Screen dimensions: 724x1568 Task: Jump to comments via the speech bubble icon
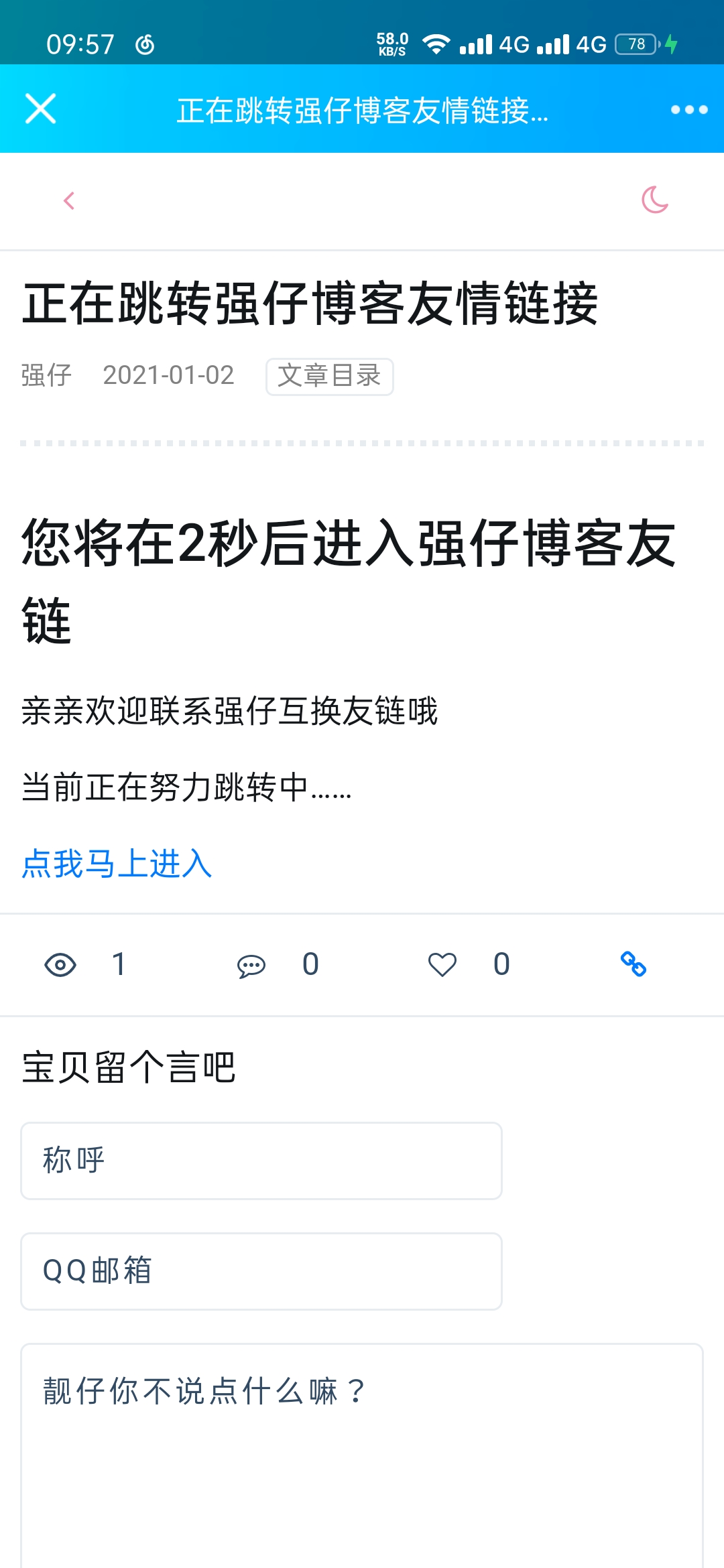tap(251, 966)
